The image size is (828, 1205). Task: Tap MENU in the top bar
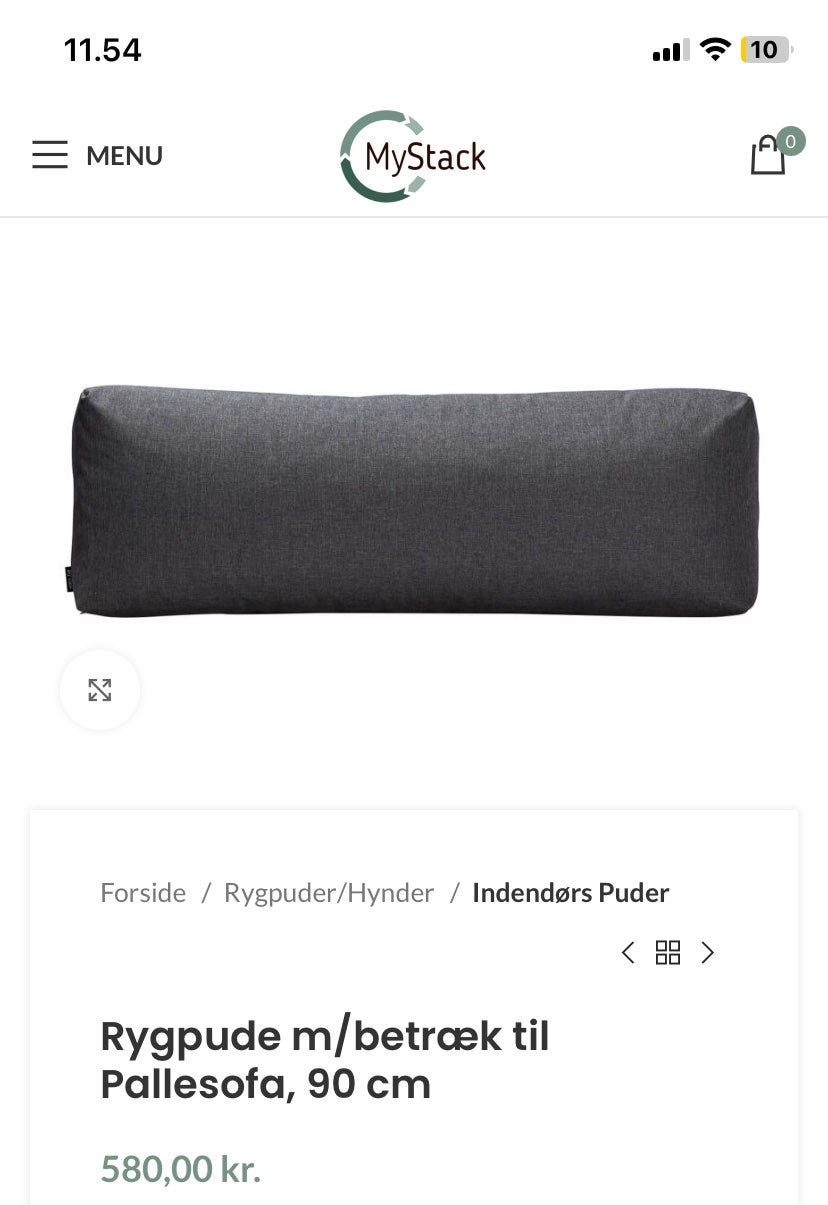click(x=124, y=155)
